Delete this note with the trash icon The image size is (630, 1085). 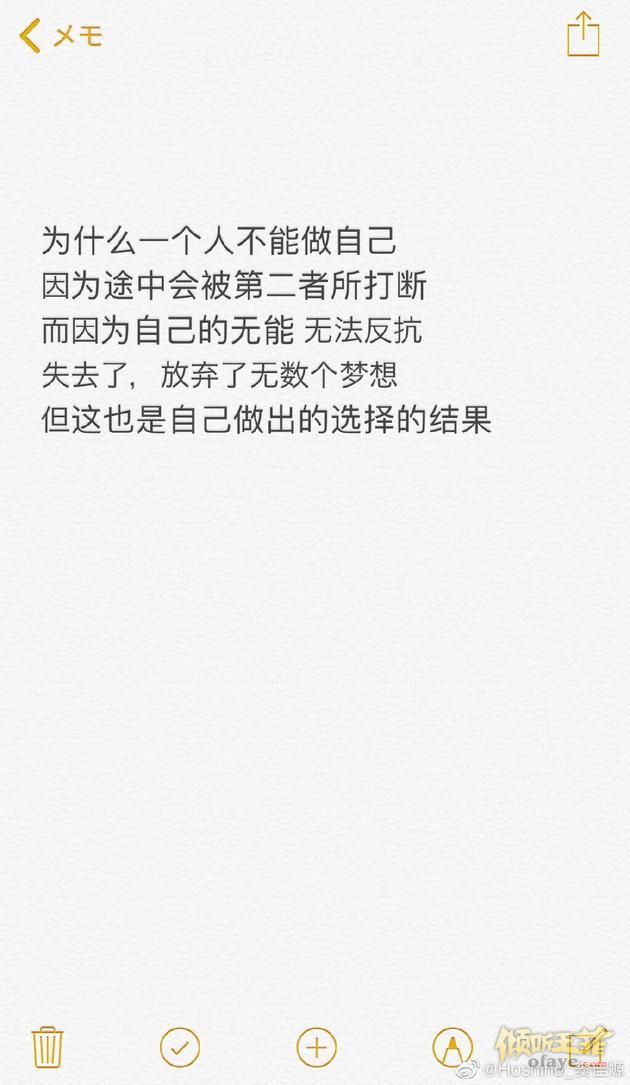pyautogui.click(x=48, y=1047)
